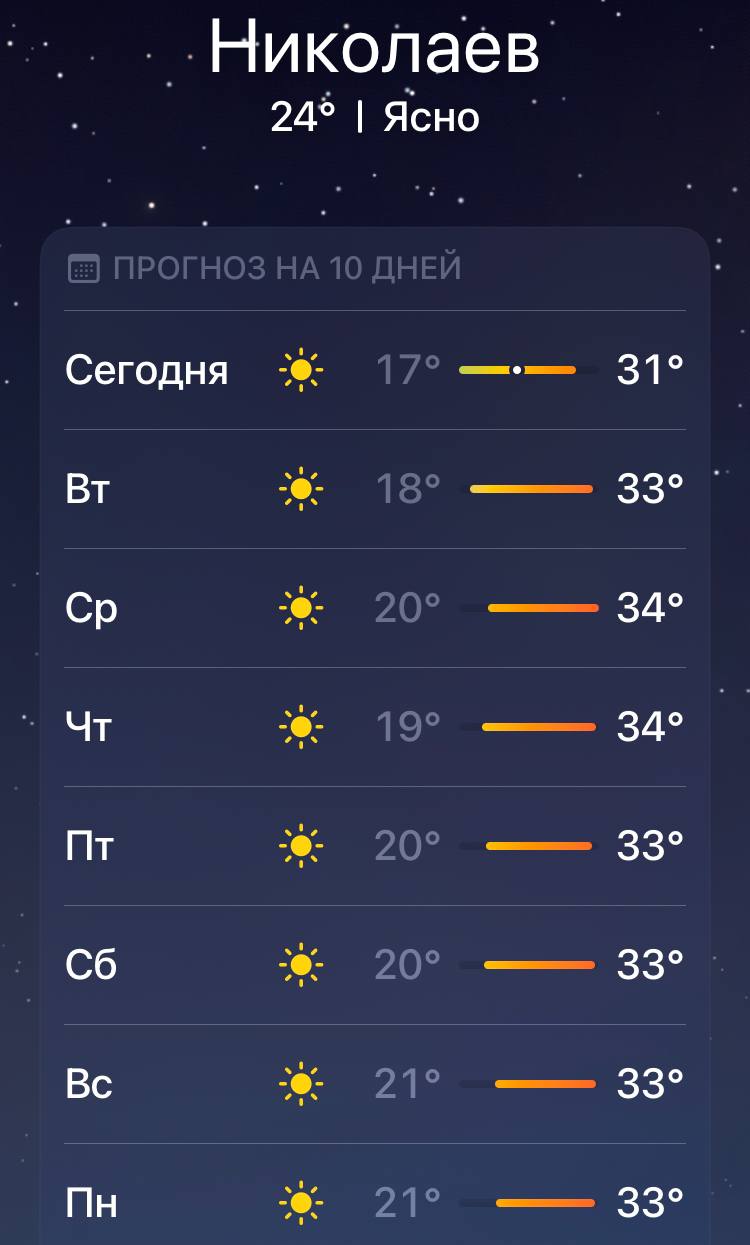The image size is (750, 1245).
Task: View details for Чт
Action: point(374,727)
